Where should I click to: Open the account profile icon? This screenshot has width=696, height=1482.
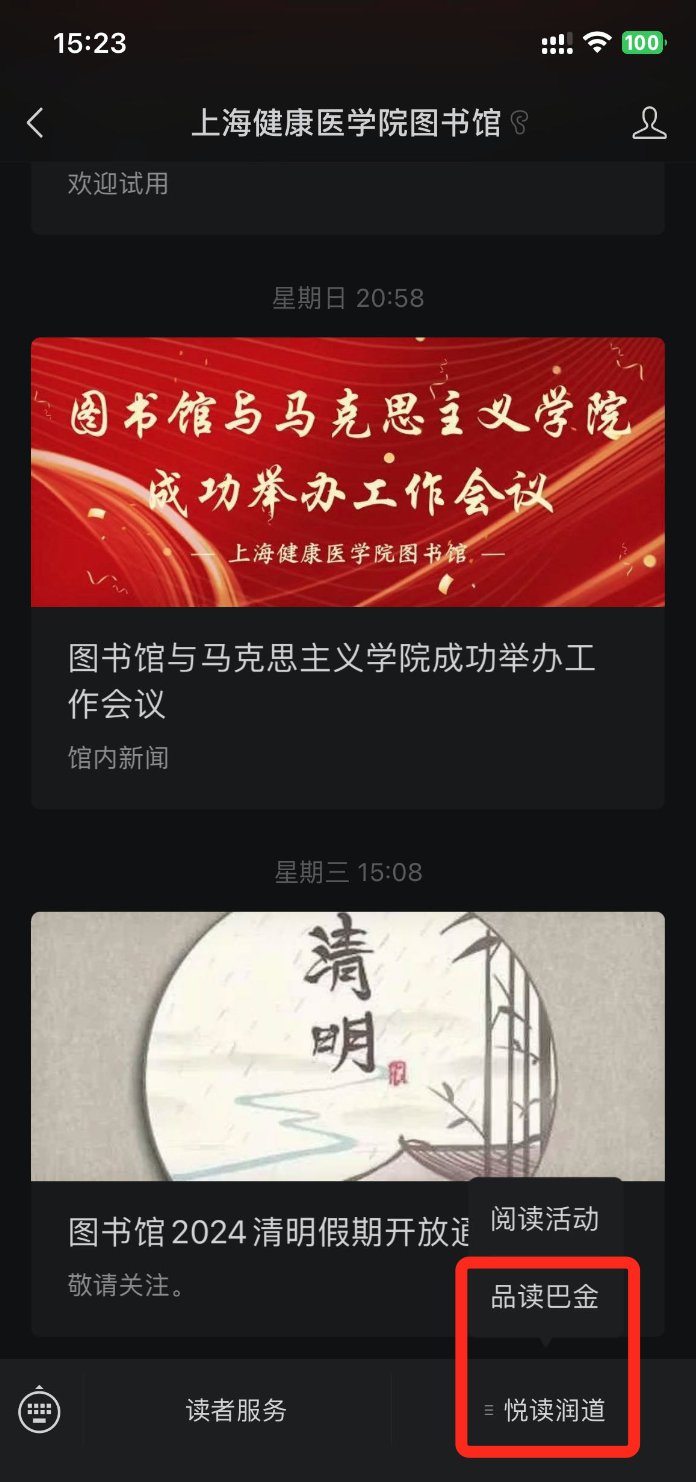pos(649,123)
